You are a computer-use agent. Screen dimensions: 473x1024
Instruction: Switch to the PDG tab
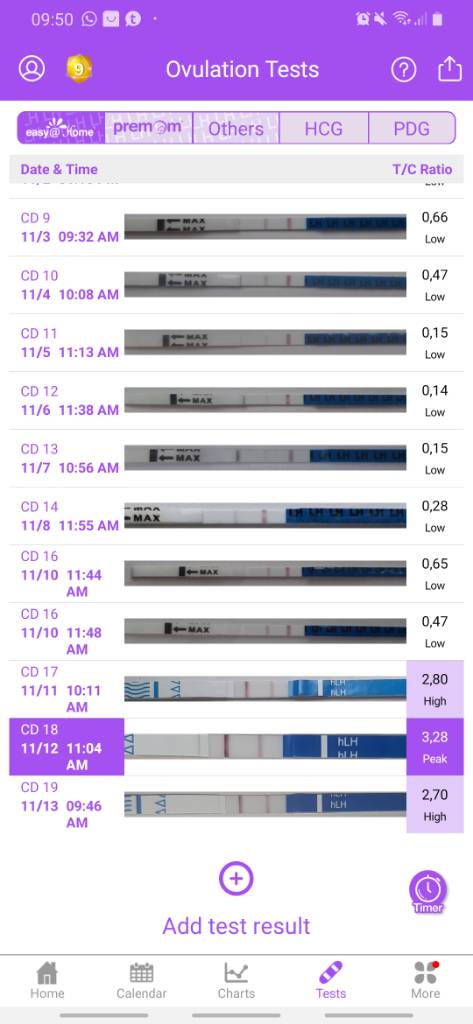coord(412,128)
